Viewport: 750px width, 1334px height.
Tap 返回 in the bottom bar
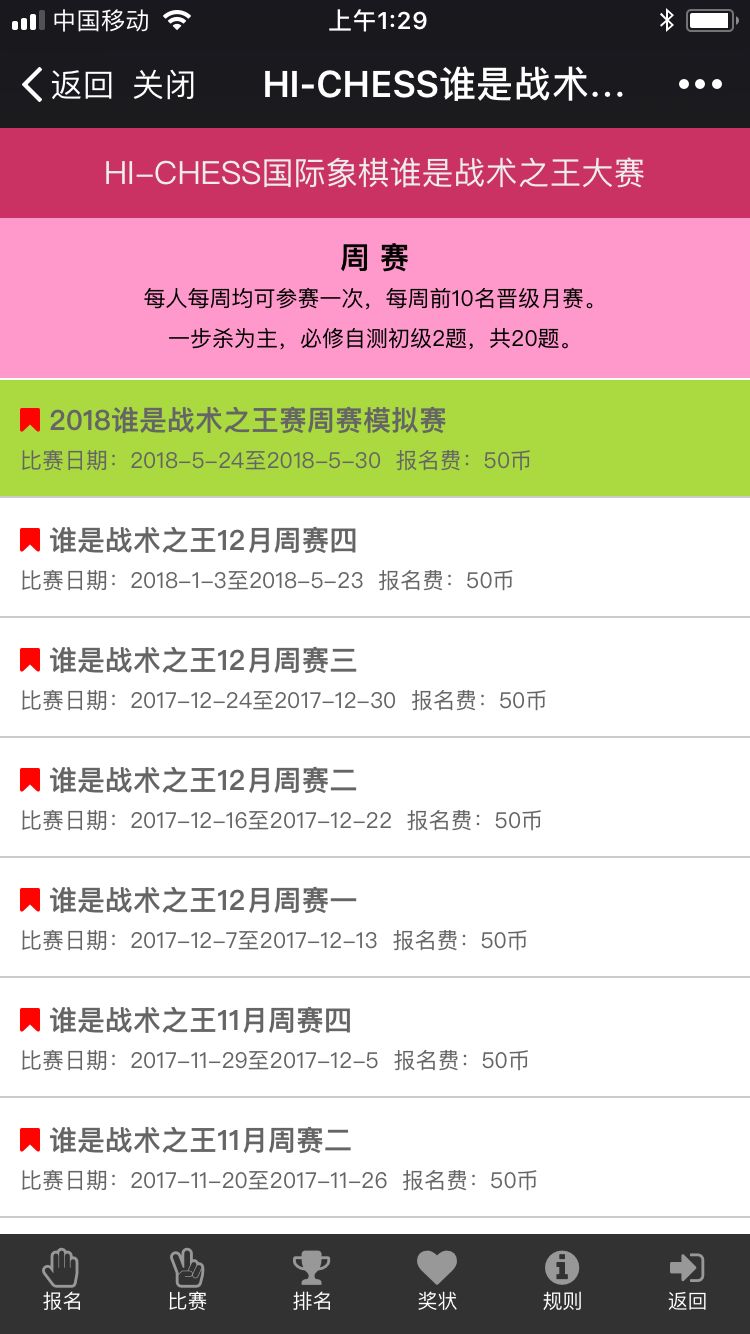687,1282
